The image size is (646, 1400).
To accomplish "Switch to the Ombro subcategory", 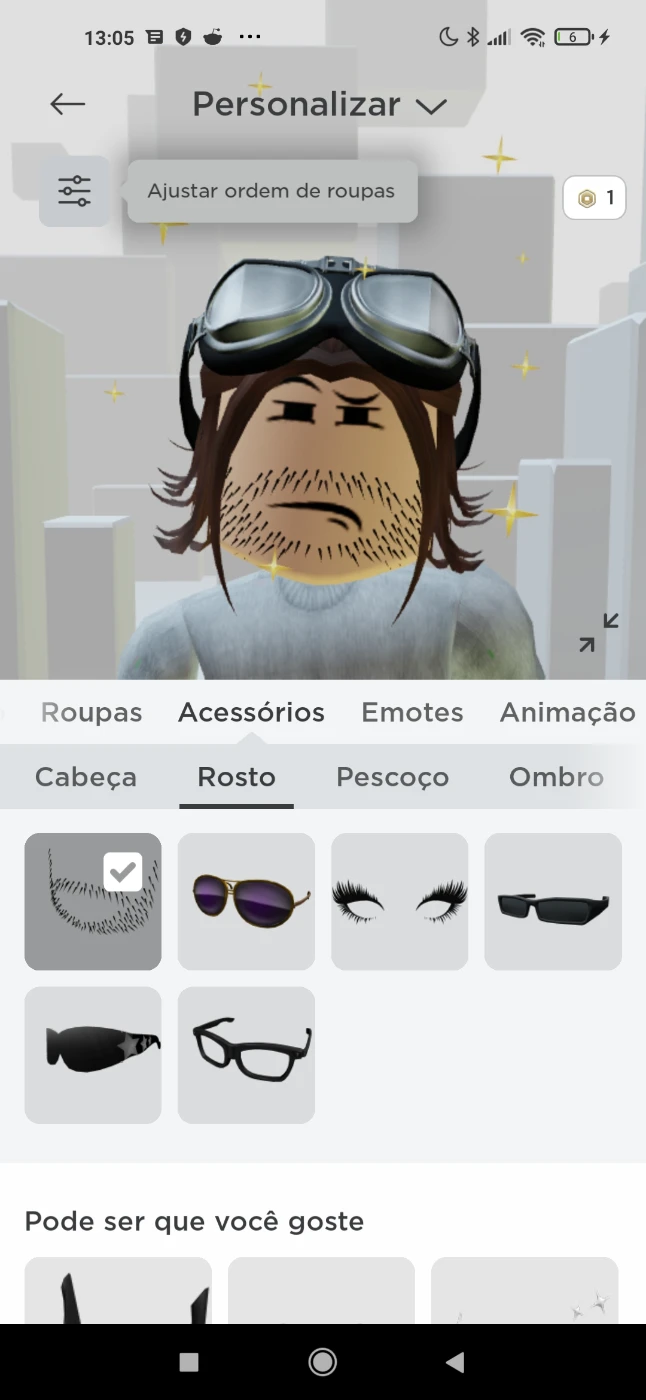I will tap(556, 777).
